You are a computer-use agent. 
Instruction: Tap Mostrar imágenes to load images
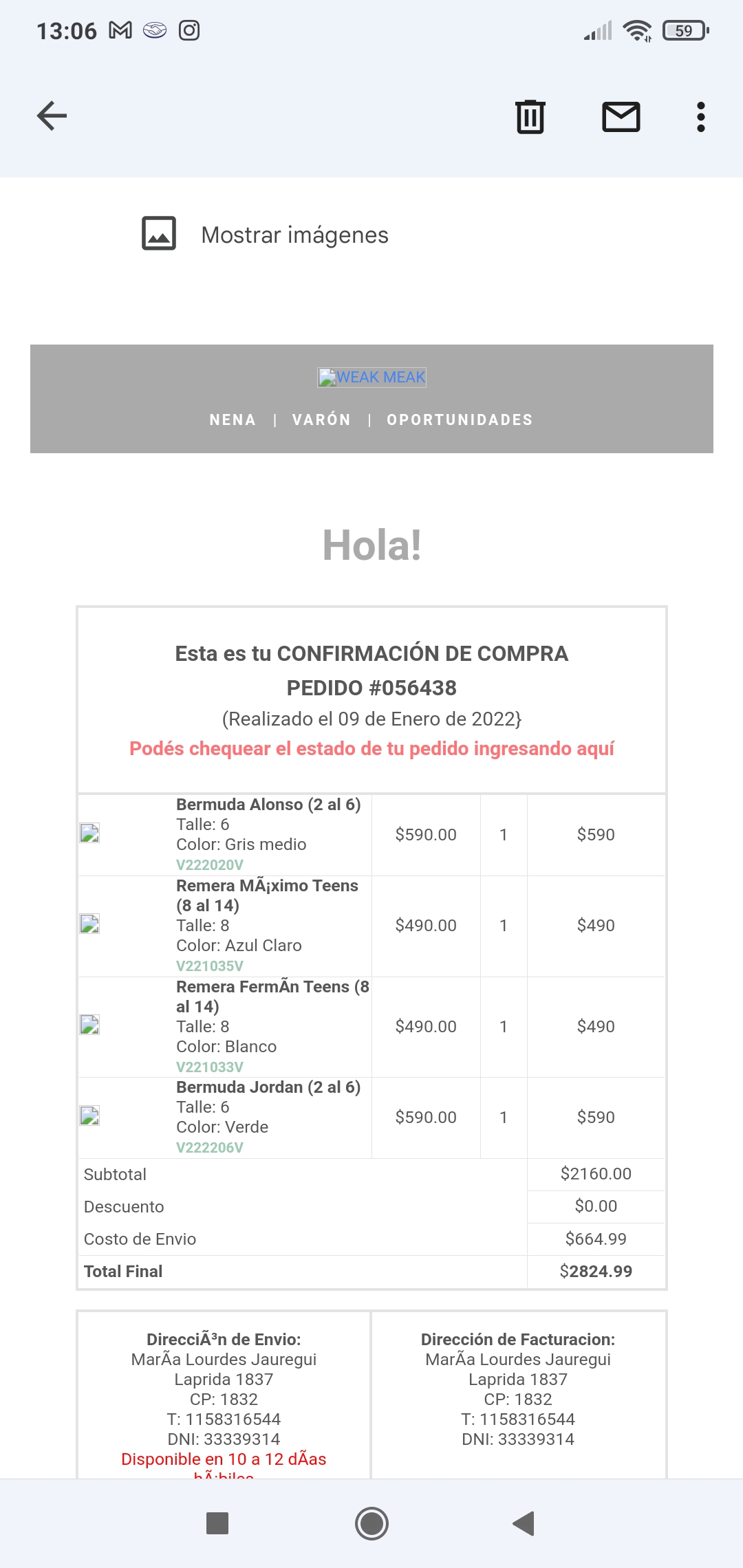tap(294, 235)
